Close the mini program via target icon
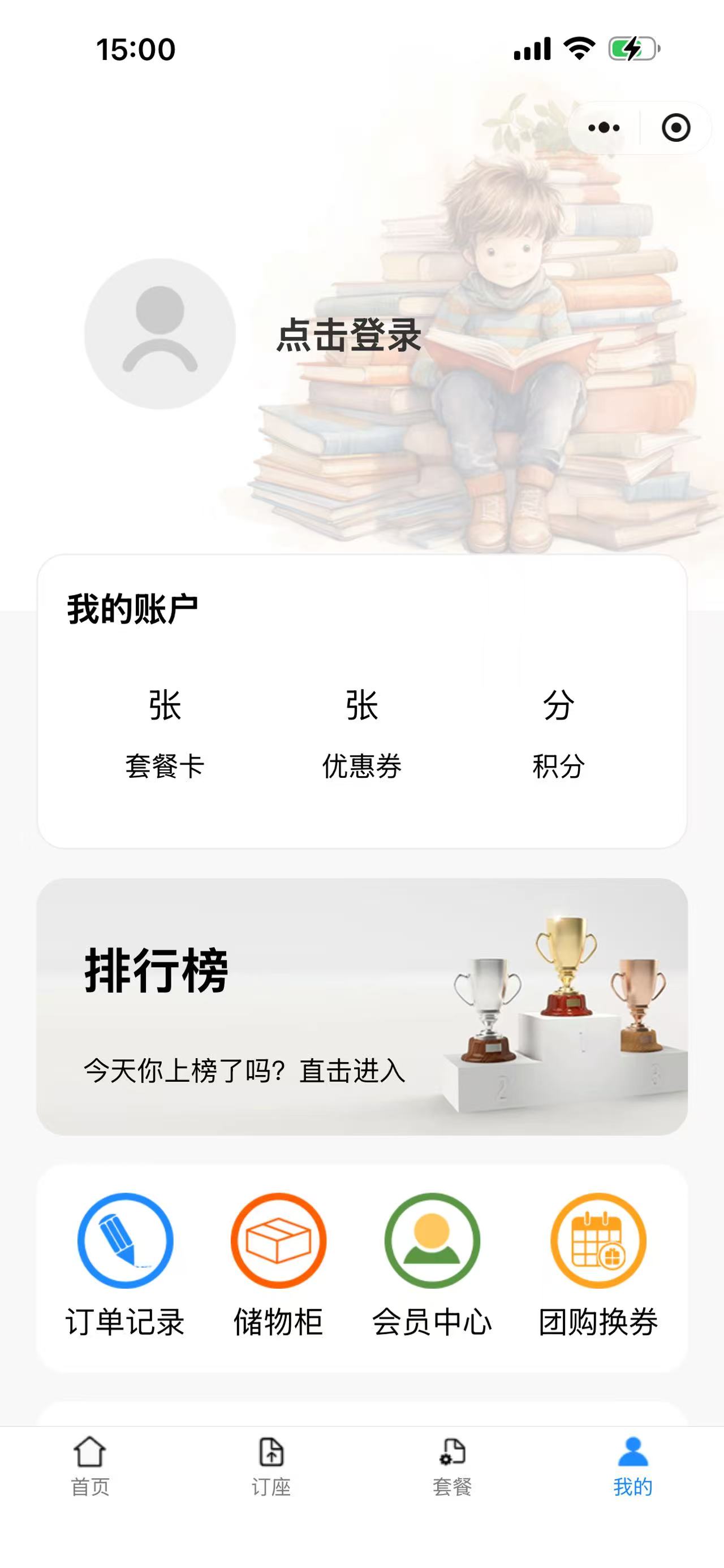This screenshot has height=1568, width=724. 675,128
